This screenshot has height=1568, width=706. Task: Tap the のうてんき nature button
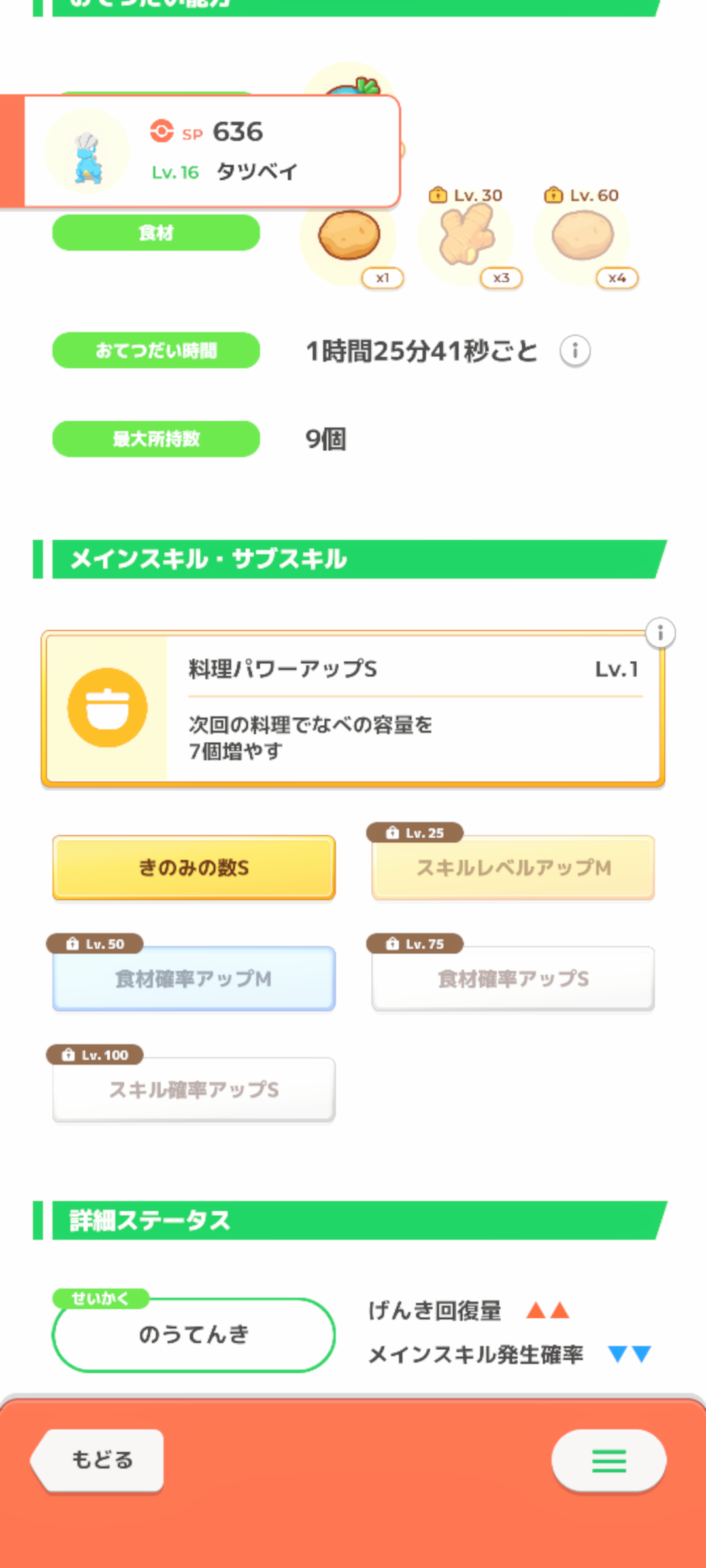194,1334
